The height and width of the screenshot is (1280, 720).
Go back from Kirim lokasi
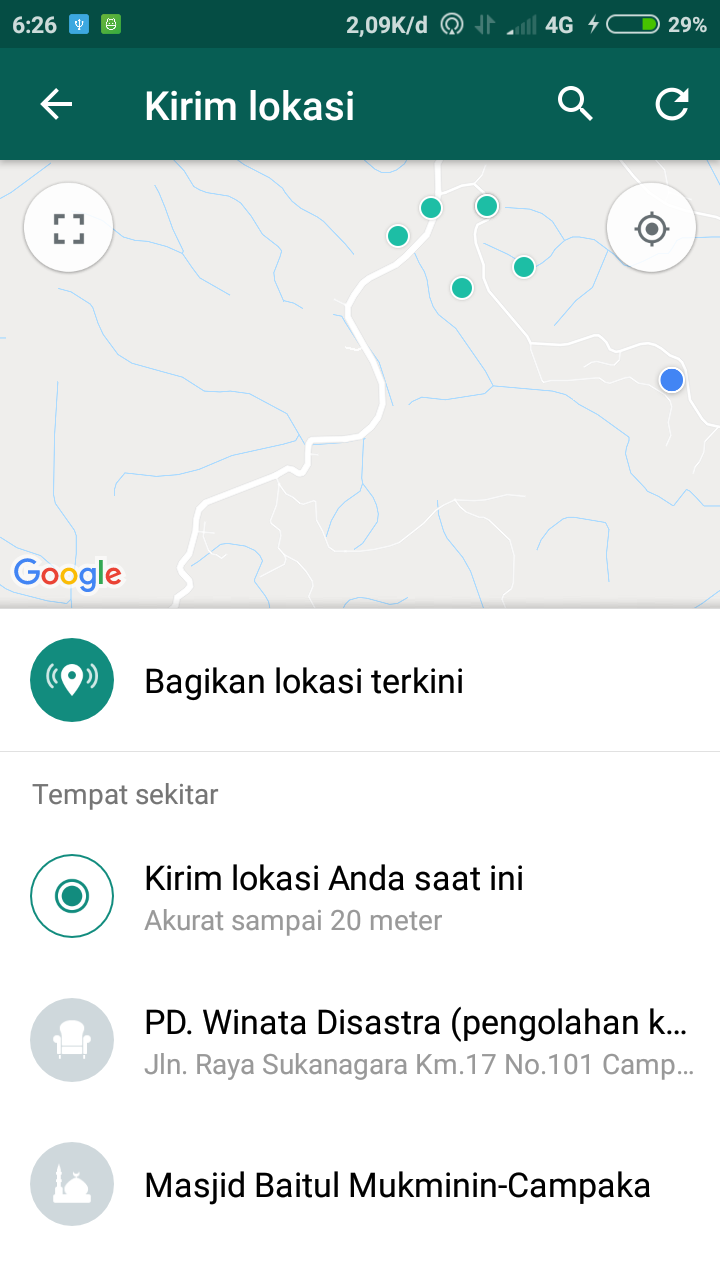(x=56, y=104)
